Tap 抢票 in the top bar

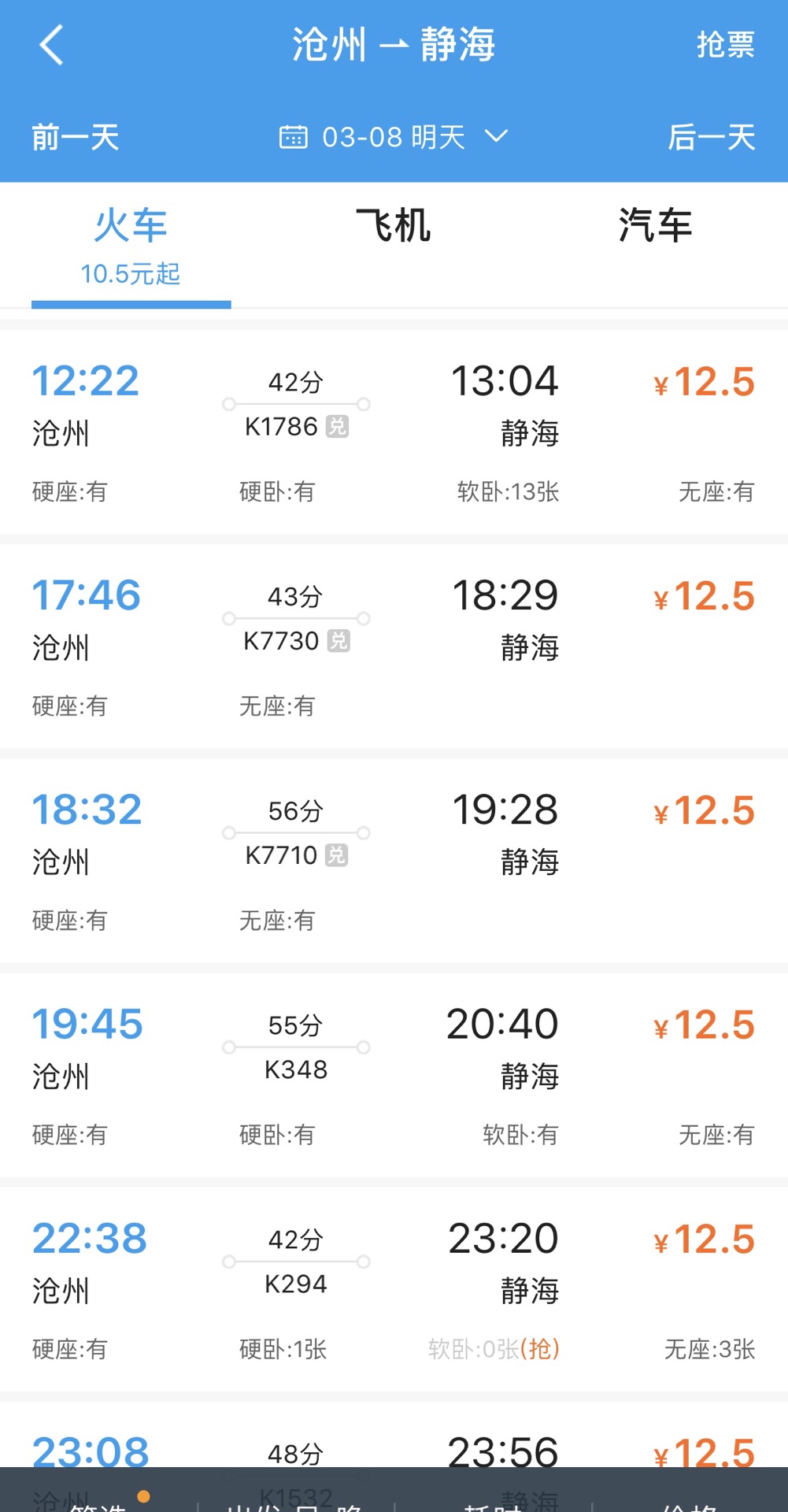tap(725, 45)
